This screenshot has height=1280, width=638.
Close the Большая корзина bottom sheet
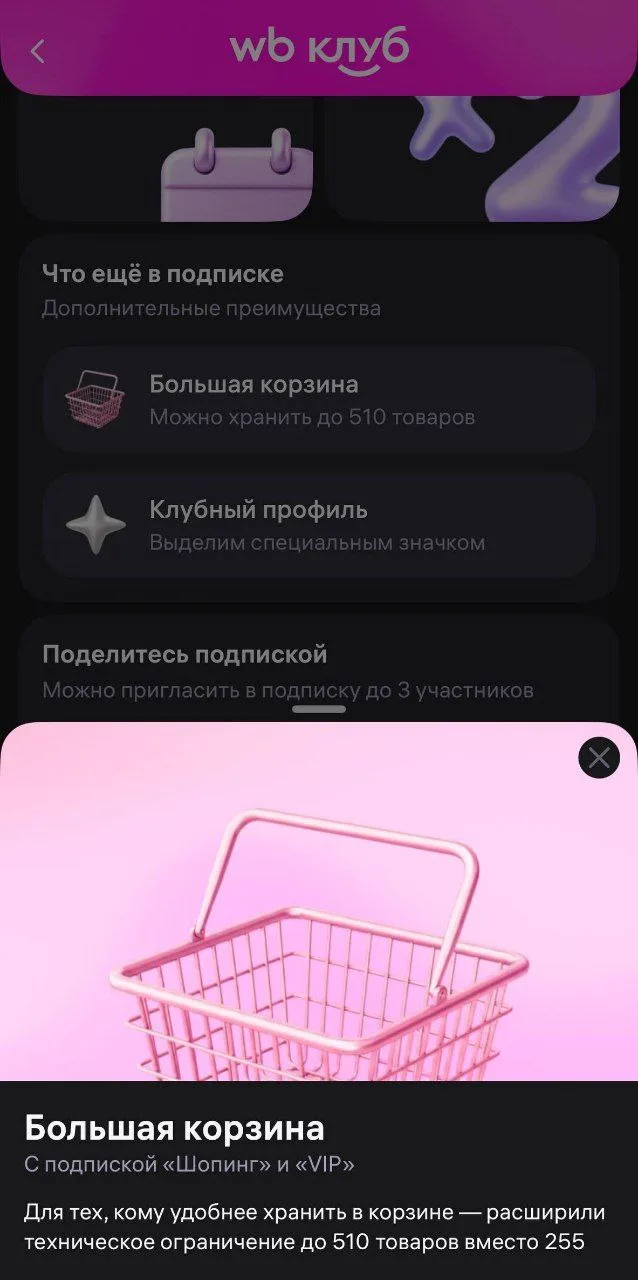599,758
